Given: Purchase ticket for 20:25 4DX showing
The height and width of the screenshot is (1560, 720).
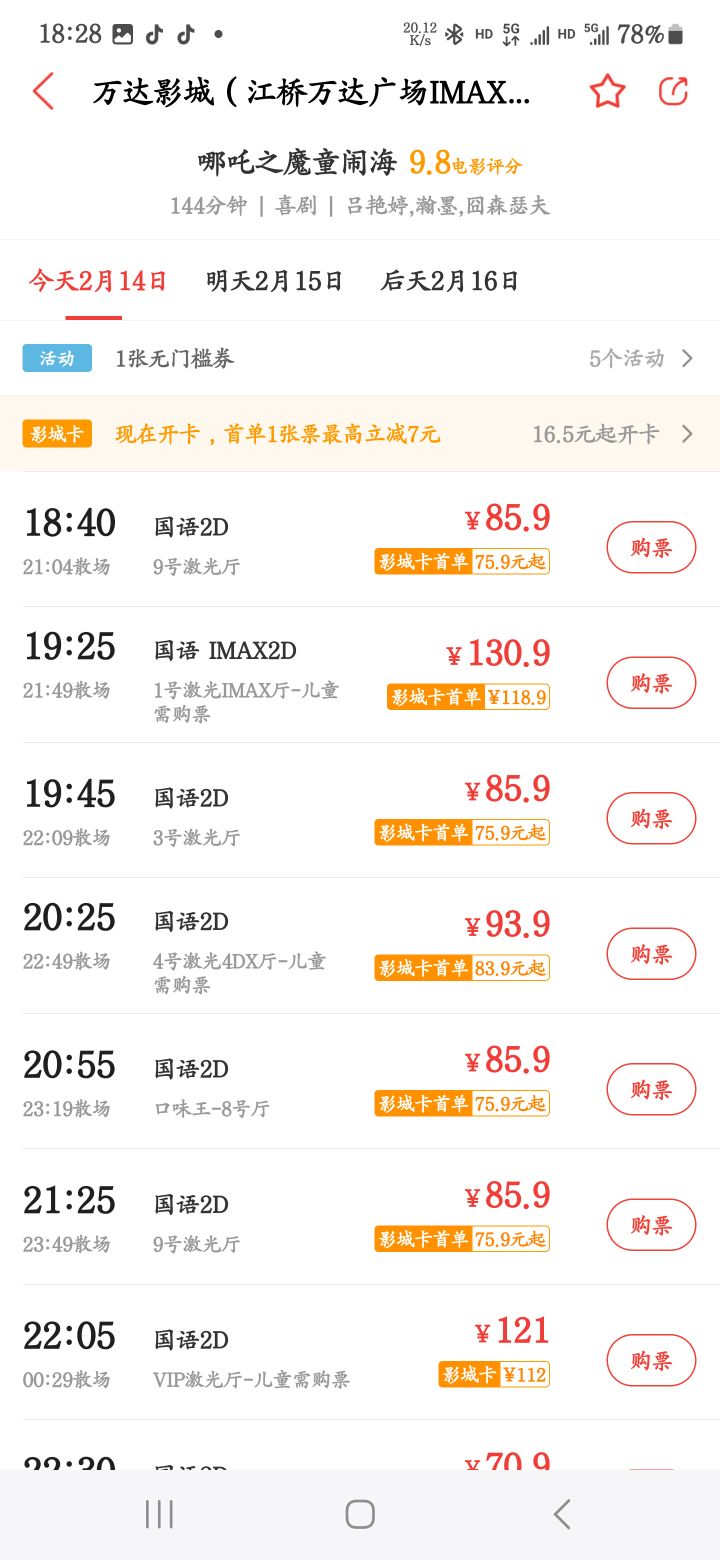Looking at the screenshot, I should (x=651, y=954).
